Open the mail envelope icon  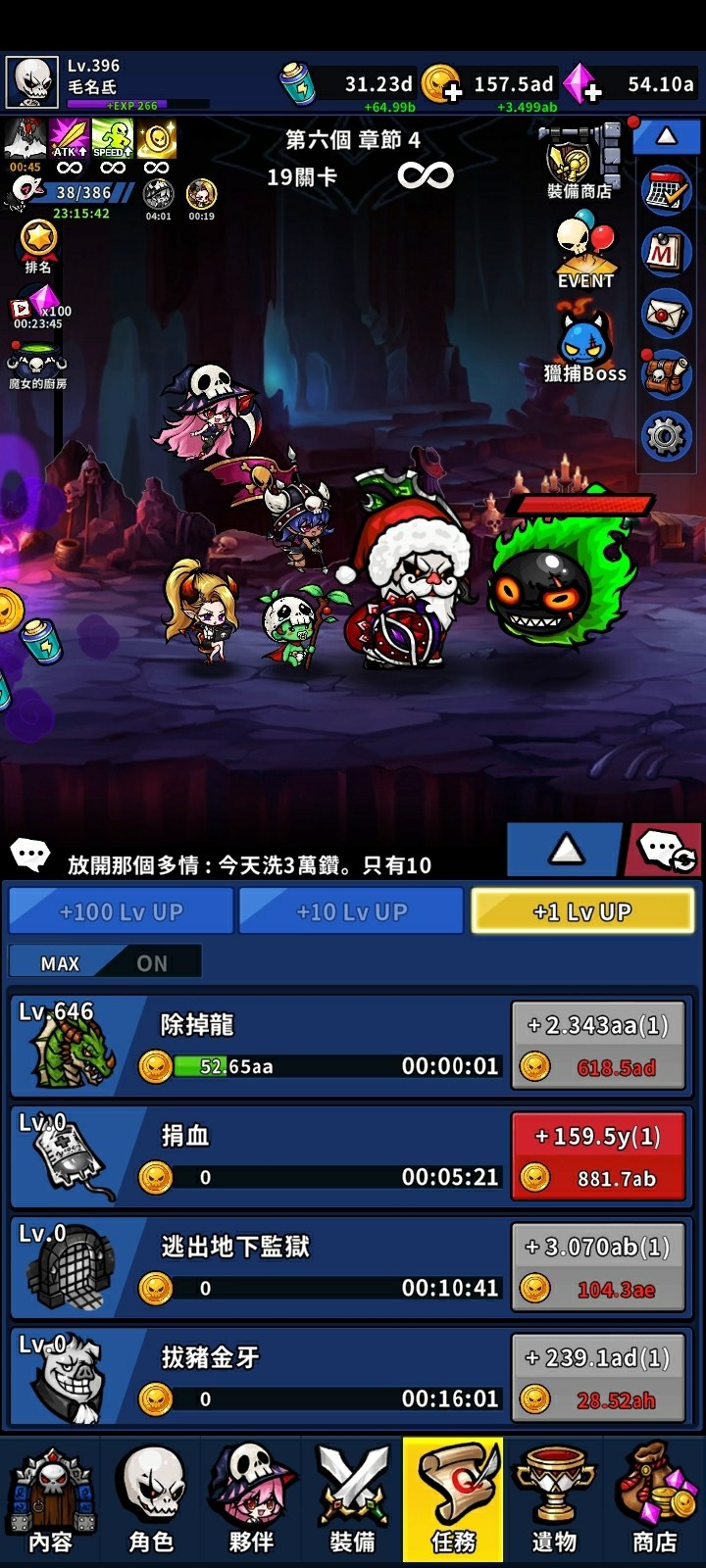click(x=666, y=314)
